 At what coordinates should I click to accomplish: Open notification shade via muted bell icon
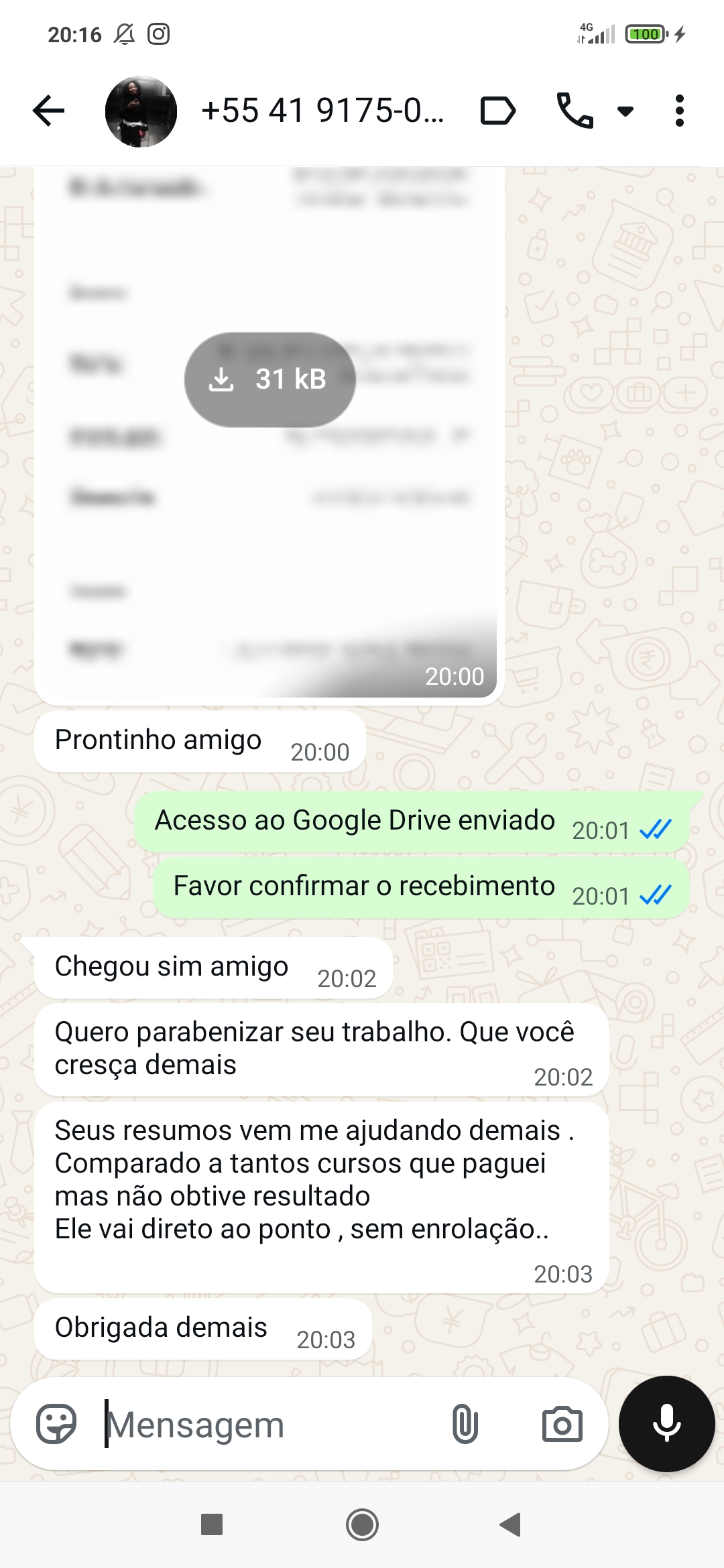click(124, 34)
